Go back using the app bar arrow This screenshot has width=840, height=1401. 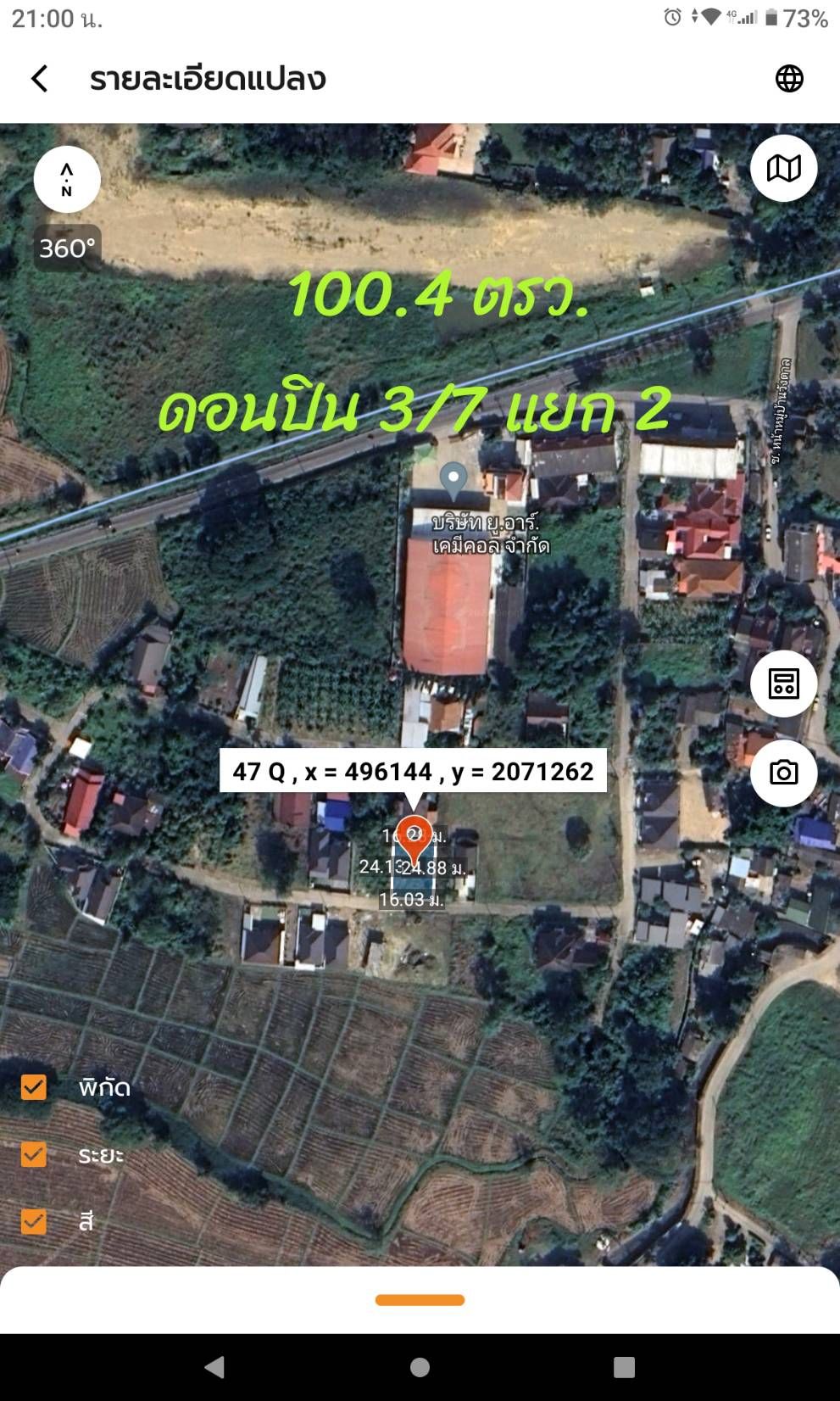(40, 79)
